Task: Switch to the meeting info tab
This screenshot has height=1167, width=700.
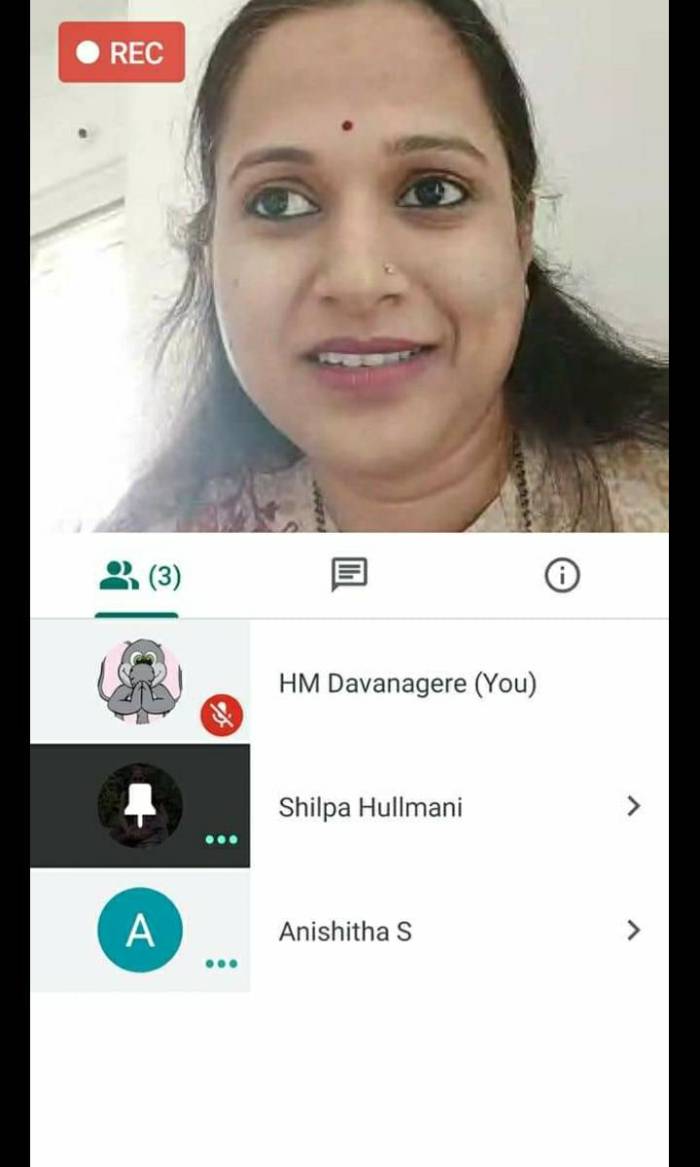Action: tap(562, 576)
